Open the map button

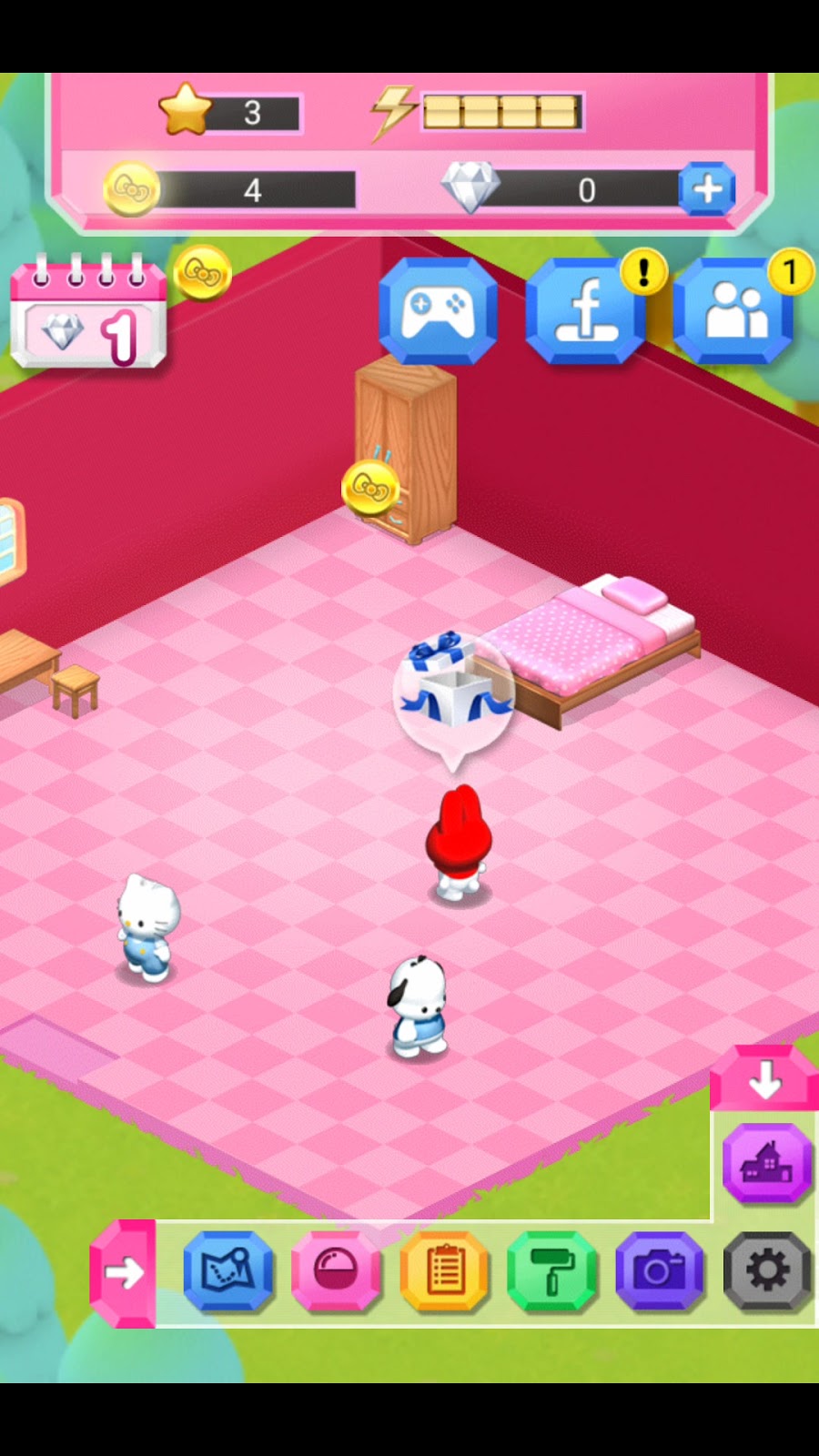227,1271
